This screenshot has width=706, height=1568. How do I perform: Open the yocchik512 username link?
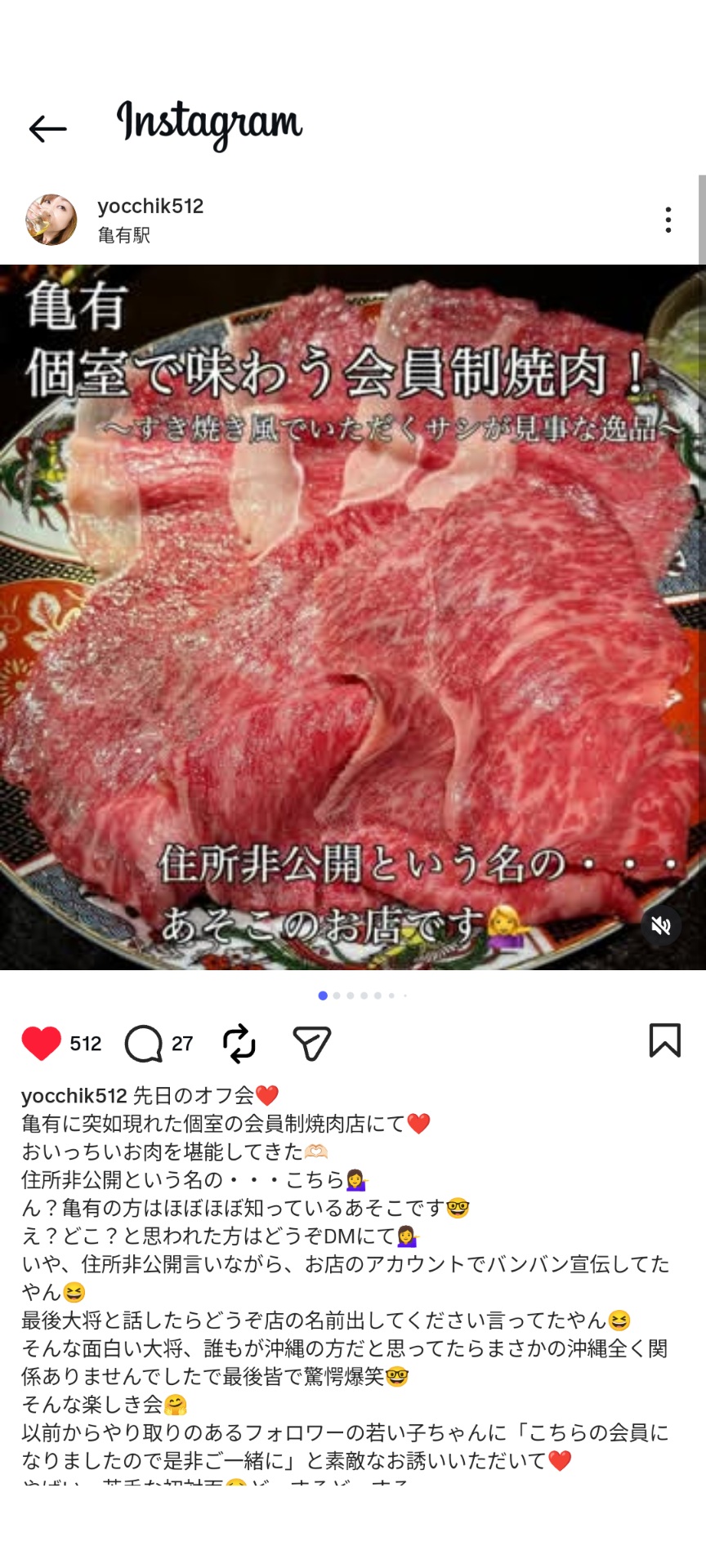tap(149, 206)
